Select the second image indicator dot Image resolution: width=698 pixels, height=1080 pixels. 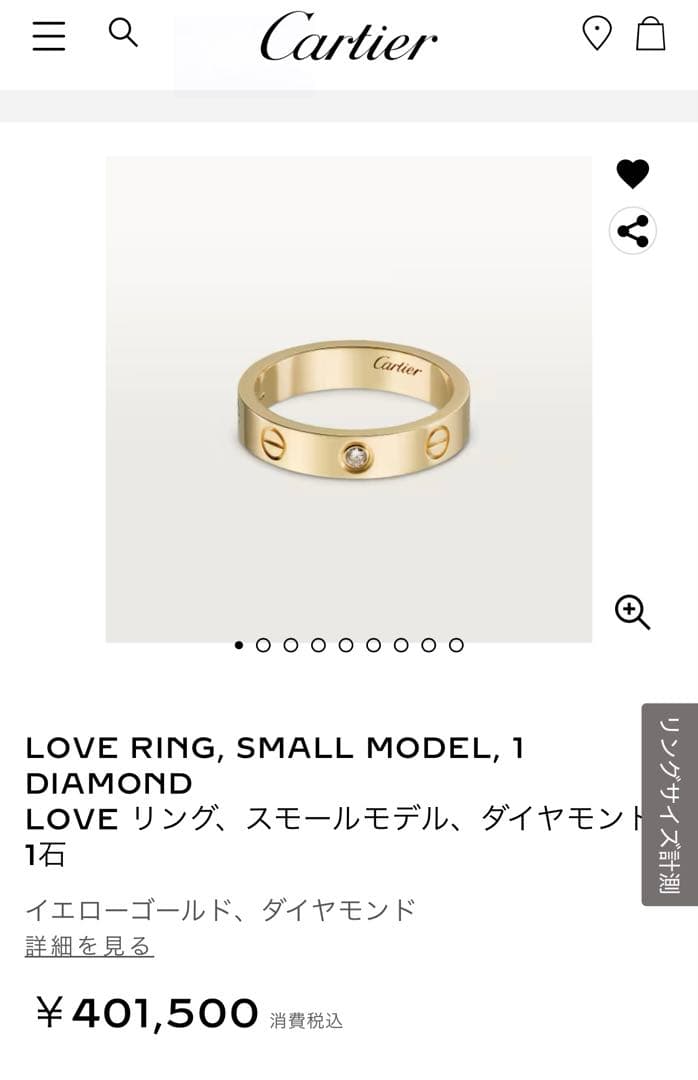point(263,645)
